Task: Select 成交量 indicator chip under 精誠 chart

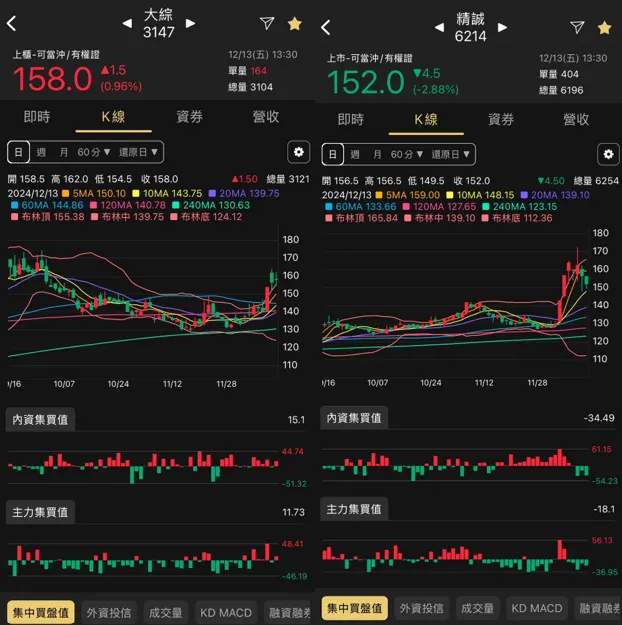Action: [477, 608]
